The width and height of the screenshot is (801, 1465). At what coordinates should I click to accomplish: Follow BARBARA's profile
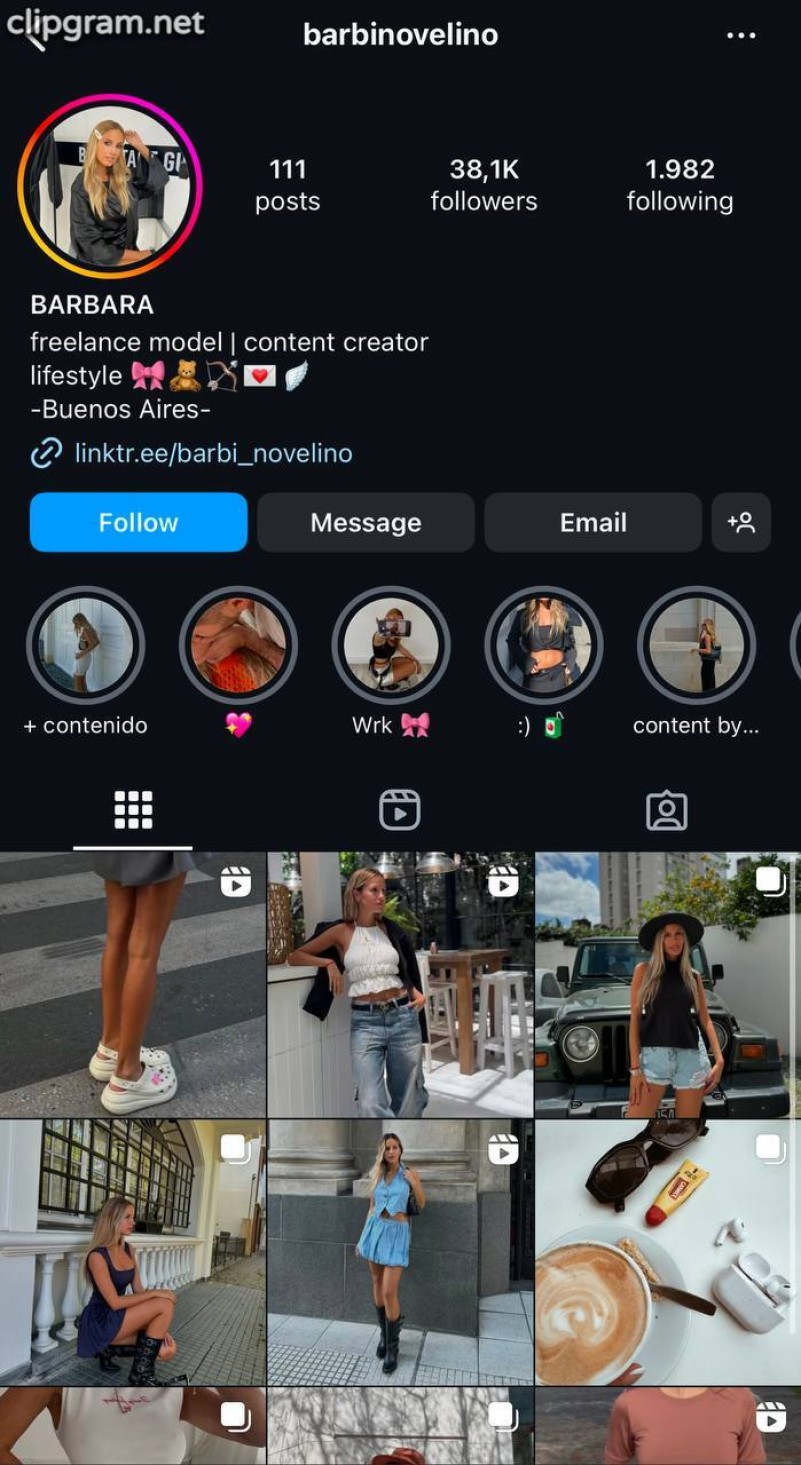click(x=138, y=522)
